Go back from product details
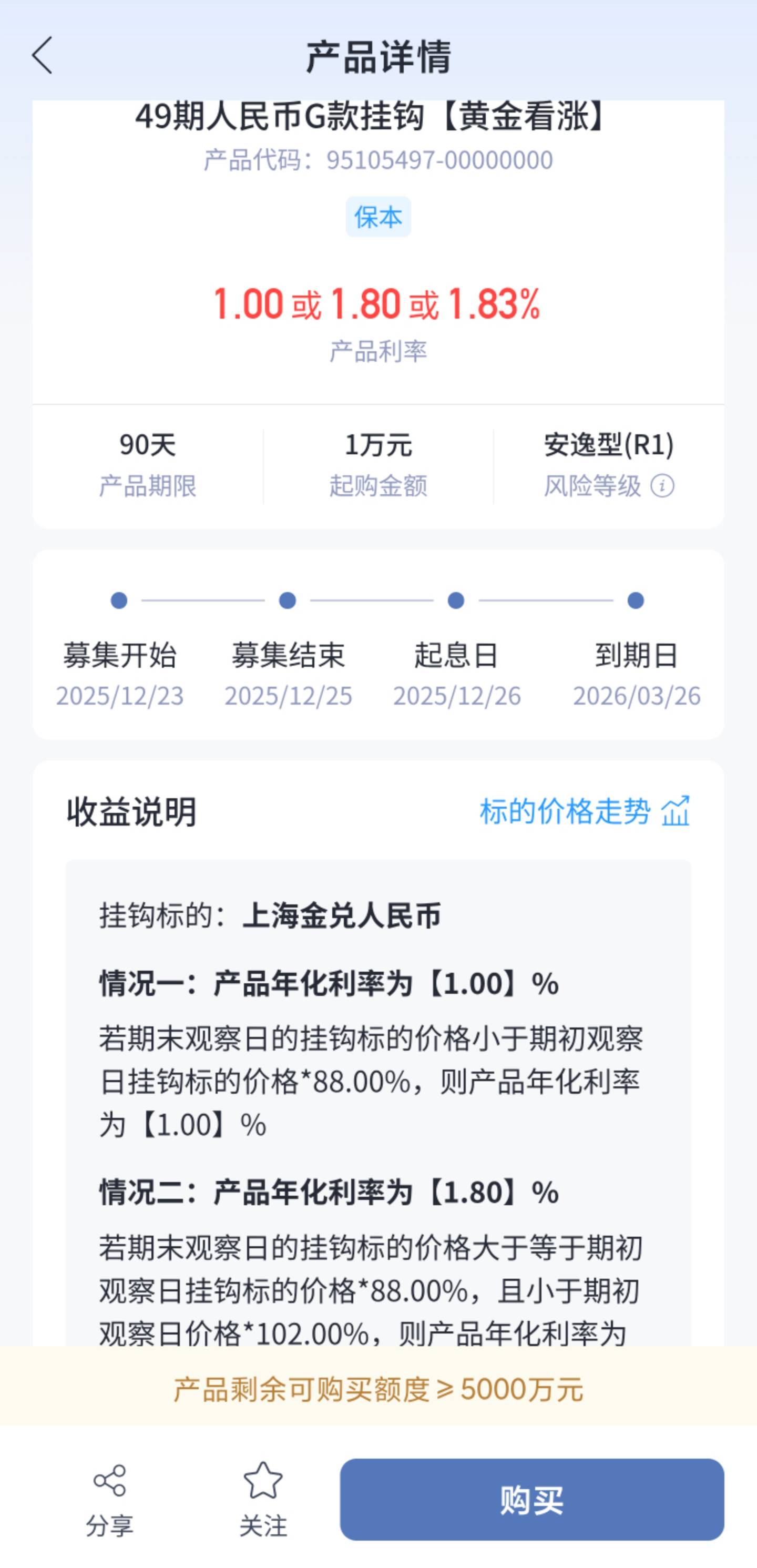757x1568 pixels. [43, 56]
